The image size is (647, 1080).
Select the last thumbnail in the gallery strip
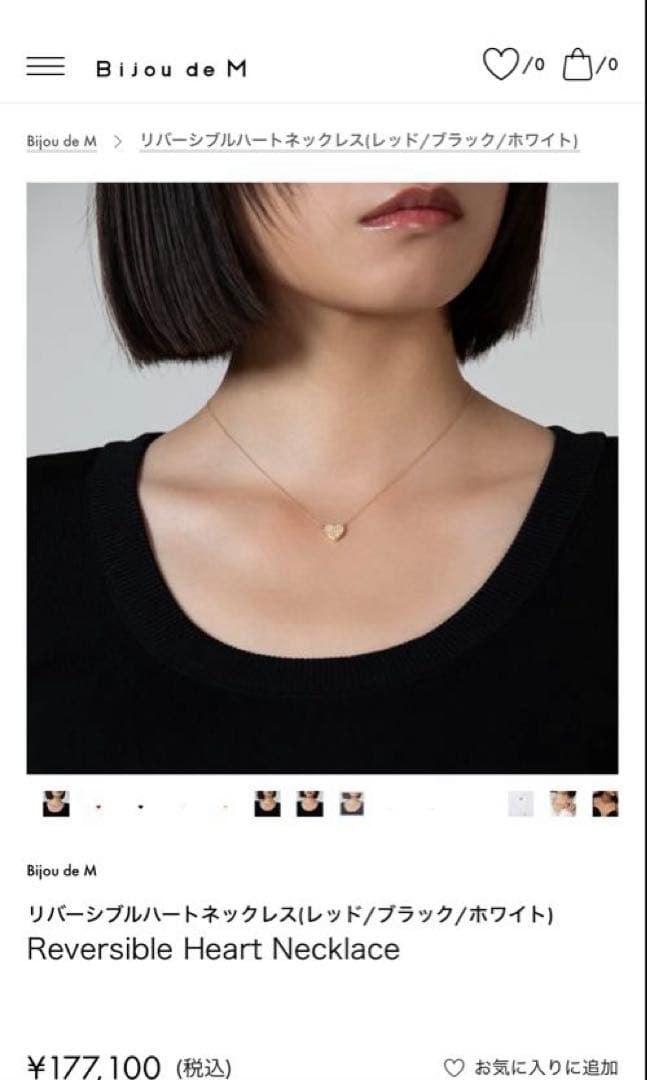(605, 803)
